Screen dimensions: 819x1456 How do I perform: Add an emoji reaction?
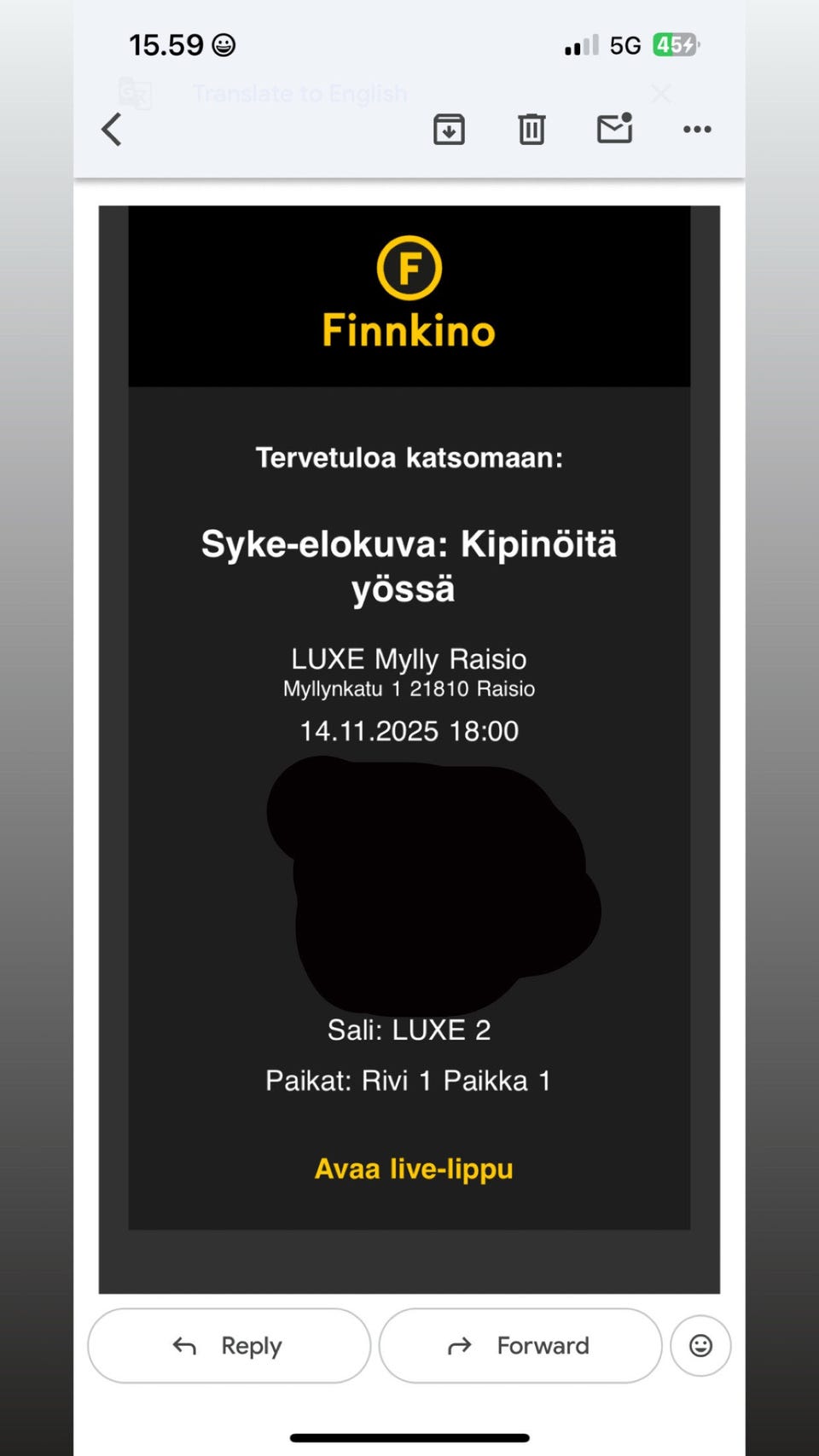[700, 1345]
